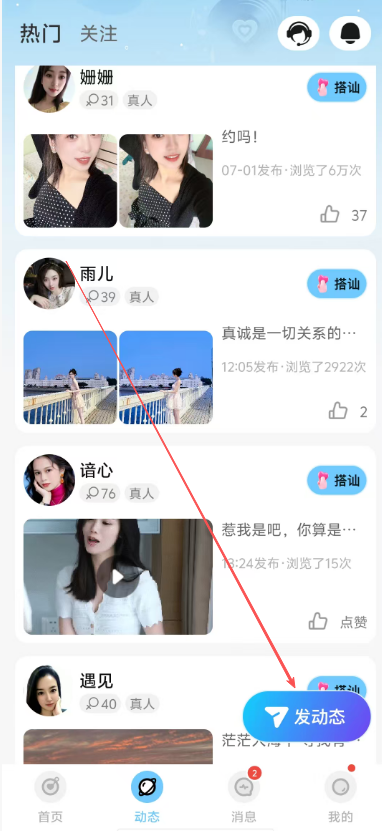Open 遇见's profile avatar
The image size is (382, 831).
(49, 690)
